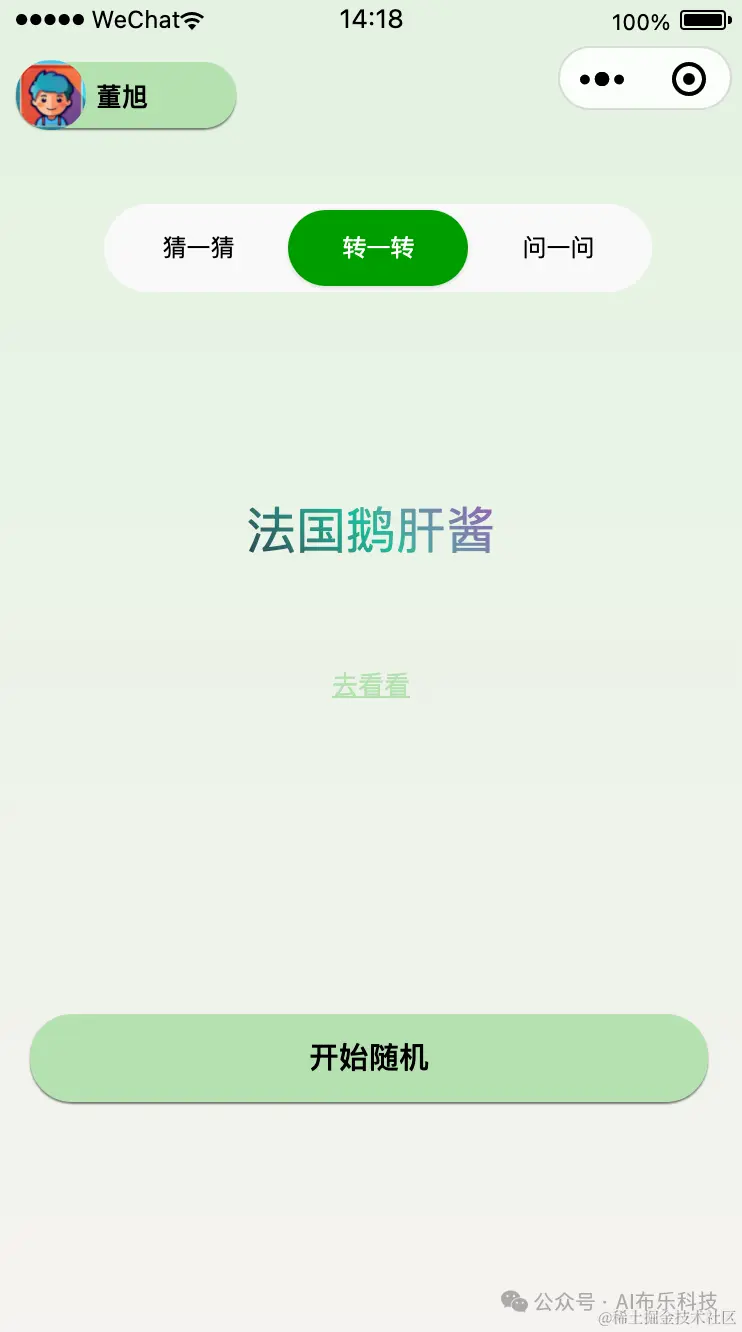Screen dimensions: 742x1332
Task: Switch to the 猜一猜 tab
Action: pyautogui.click(x=197, y=248)
